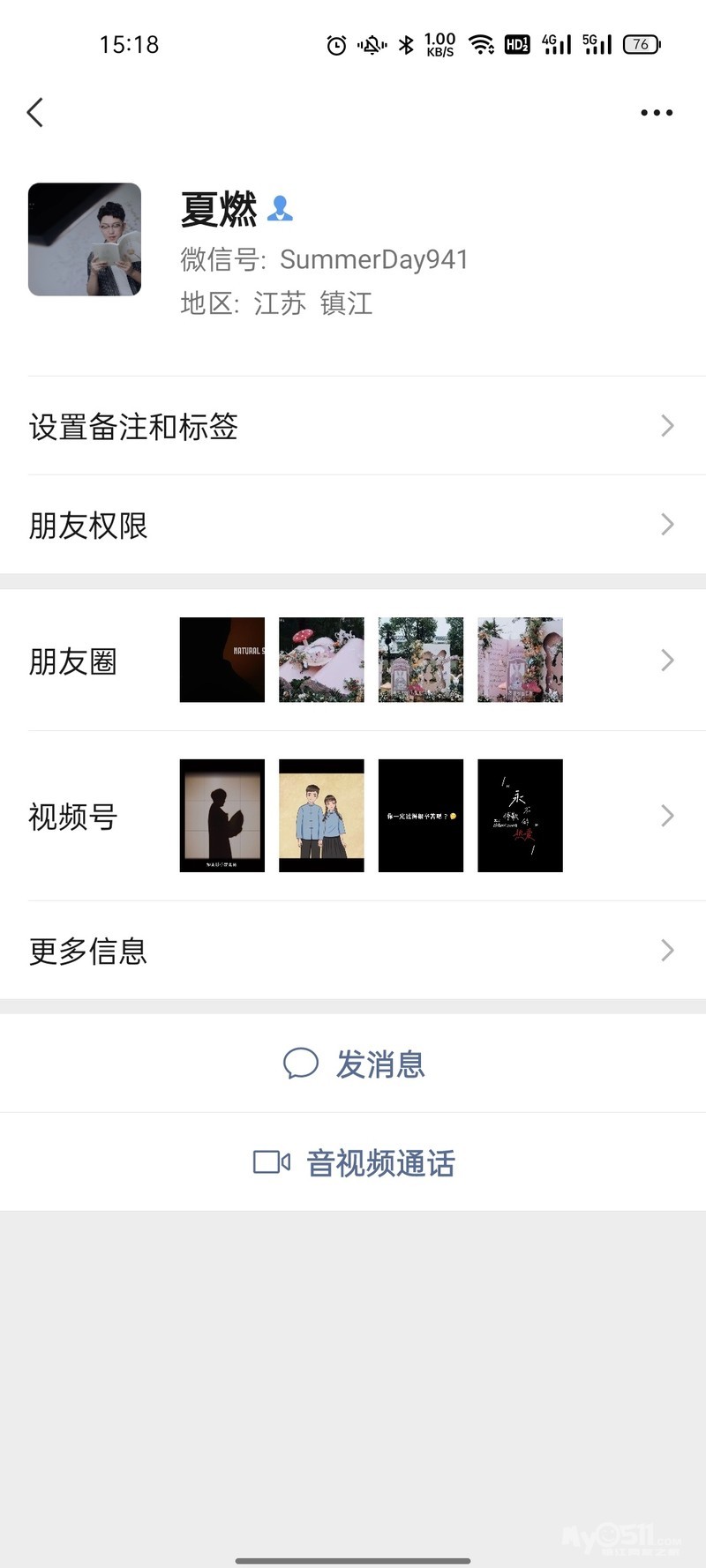Tap 发消息 to send a message
Viewport: 706px width, 1568px height.
tap(353, 1064)
